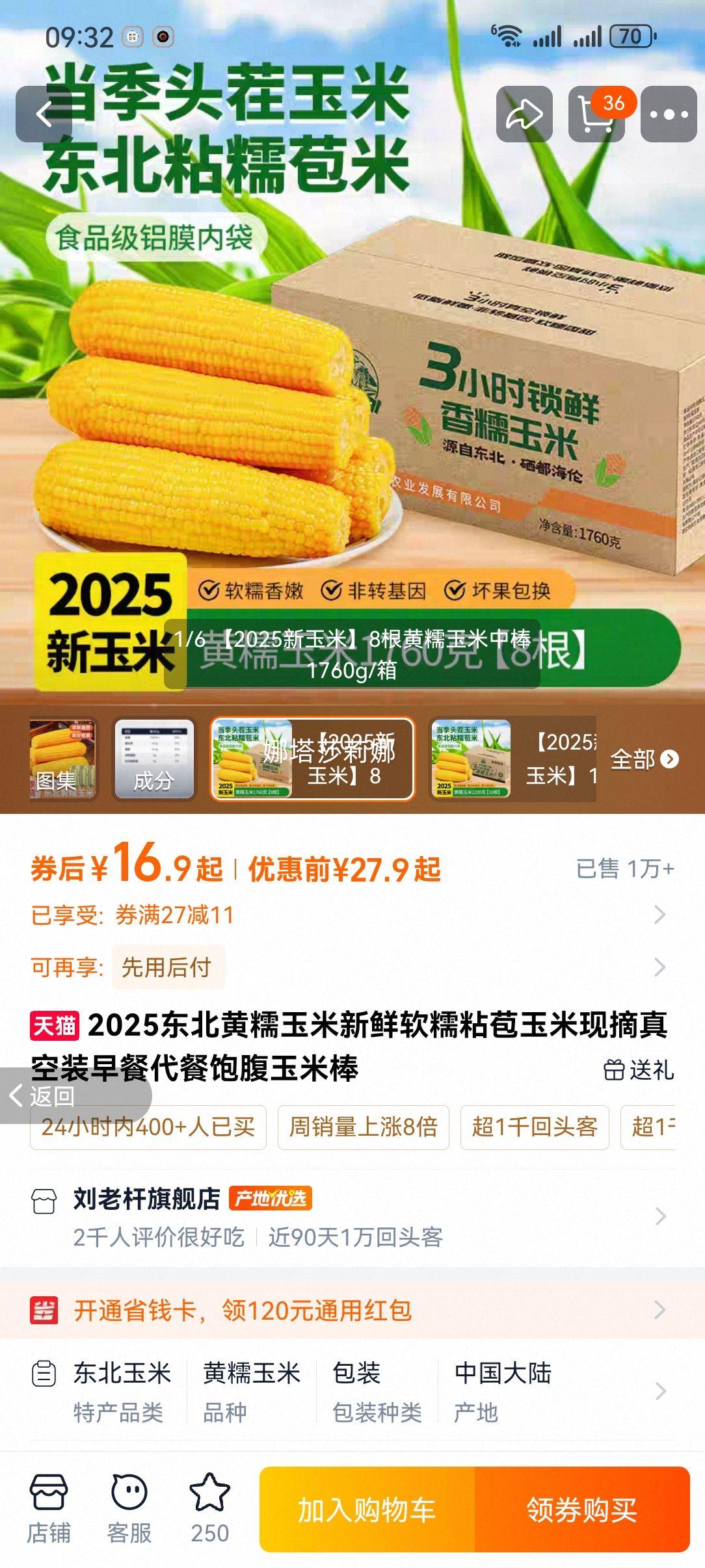Image resolution: width=705 pixels, height=1568 pixels.
Task: Expand the 先用后付 offer row
Action: (351, 969)
